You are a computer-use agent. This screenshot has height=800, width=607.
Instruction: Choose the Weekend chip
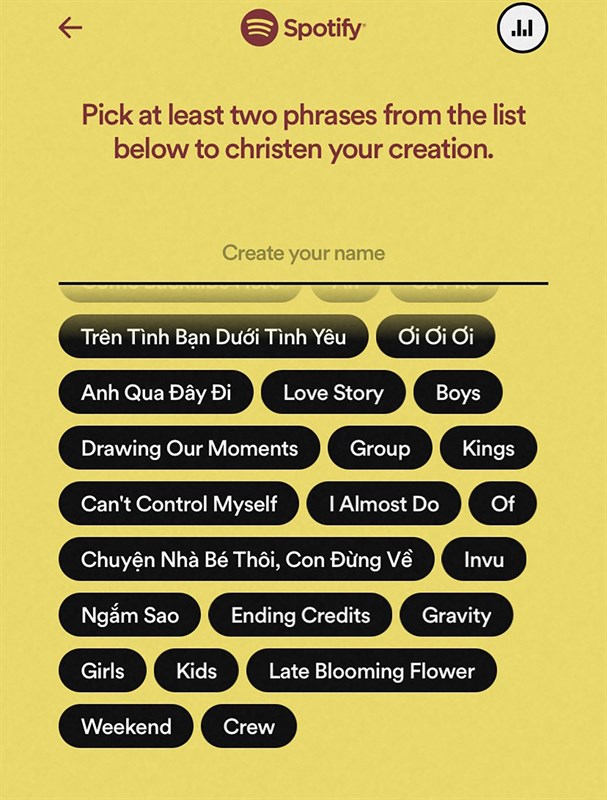tap(126, 727)
